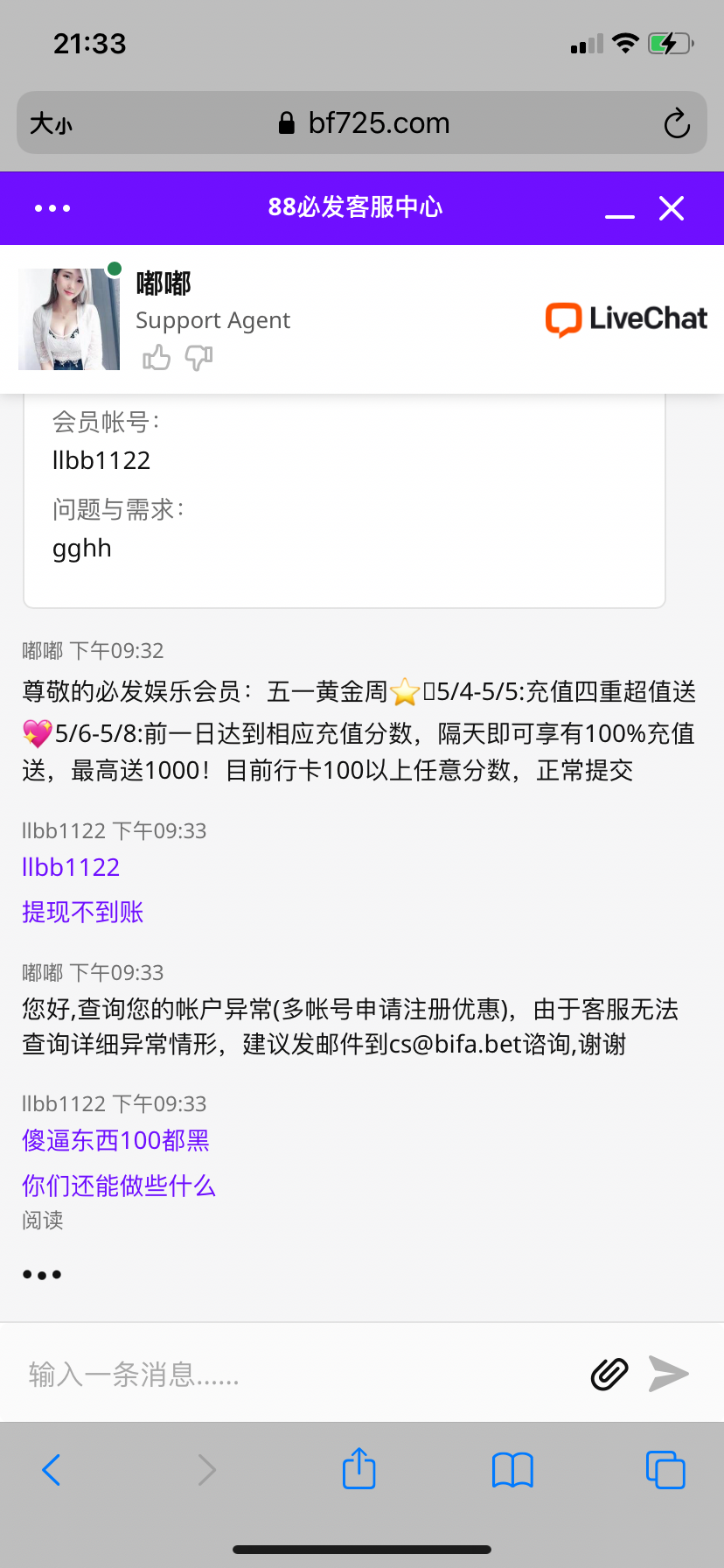Tap agent 嘟嘟's profile photo

(68, 318)
